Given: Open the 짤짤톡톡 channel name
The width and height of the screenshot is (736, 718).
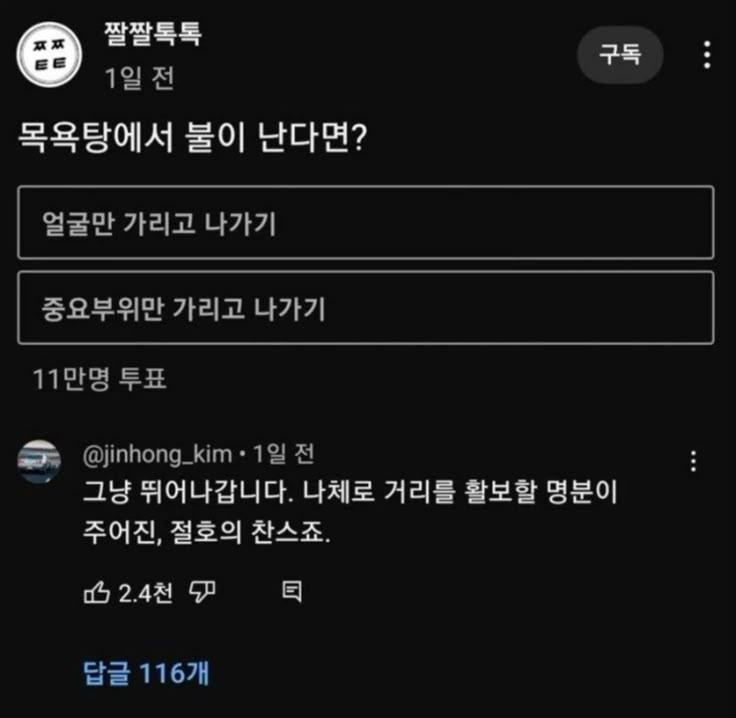Looking at the screenshot, I should coord(152,34).
